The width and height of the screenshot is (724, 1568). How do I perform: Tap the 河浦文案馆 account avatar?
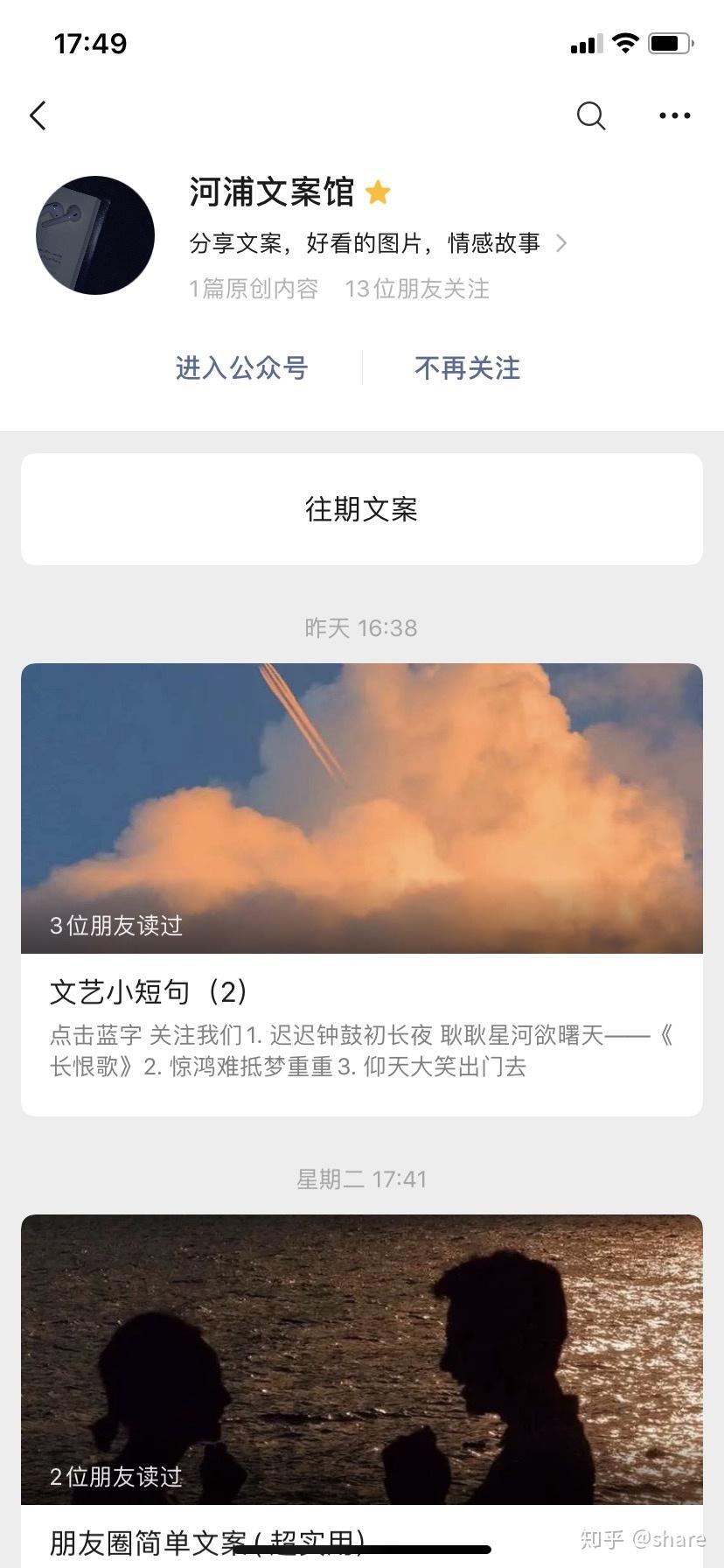pyautogui.click(x=95, y=235)
